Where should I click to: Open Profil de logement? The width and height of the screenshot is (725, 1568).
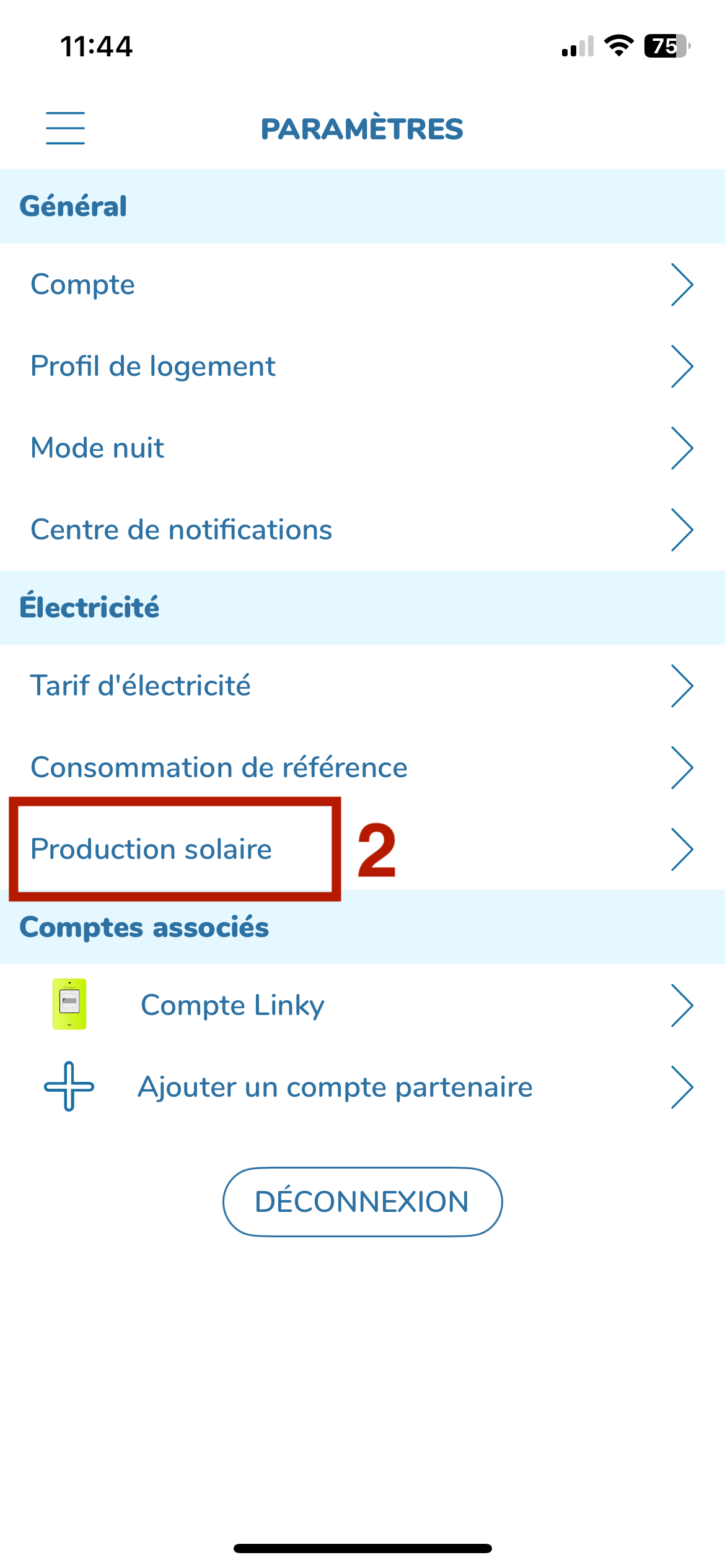362,366
